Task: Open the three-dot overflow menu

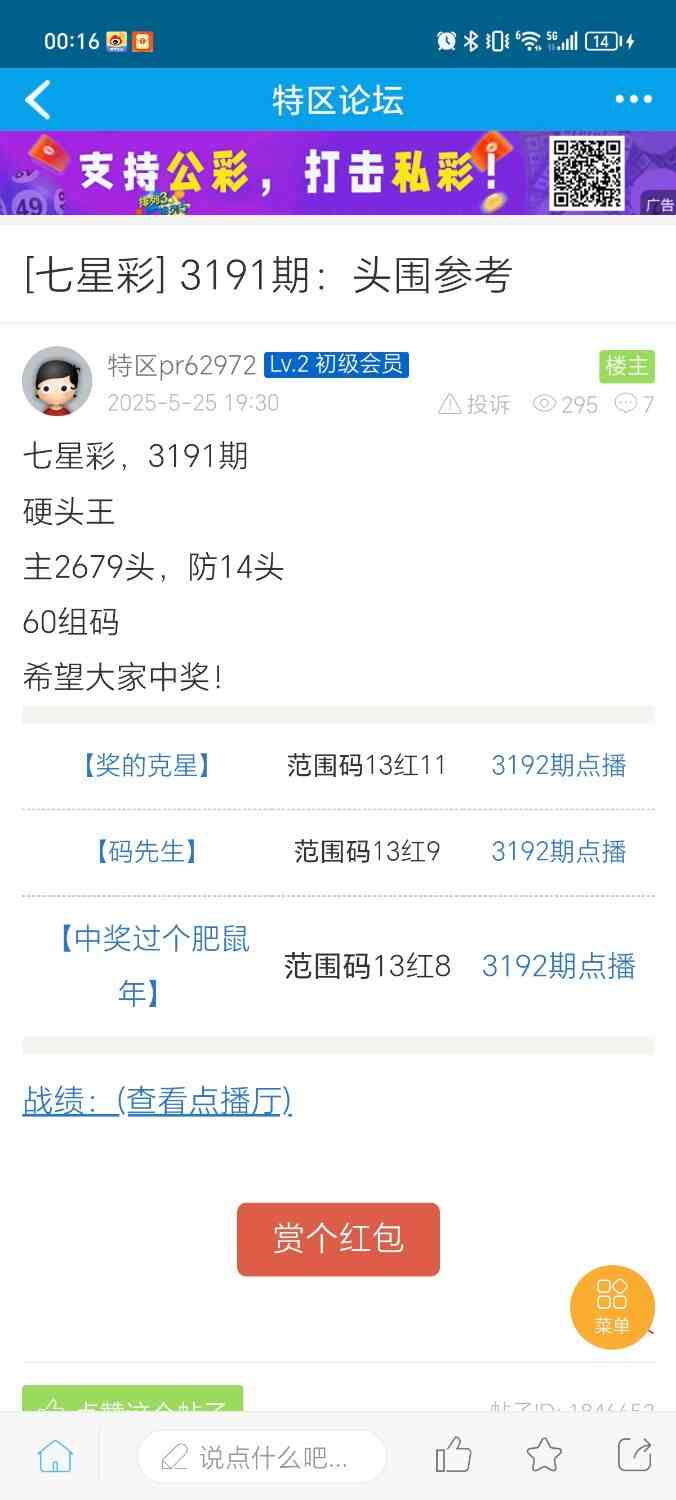Action: (x=634, y=100)
